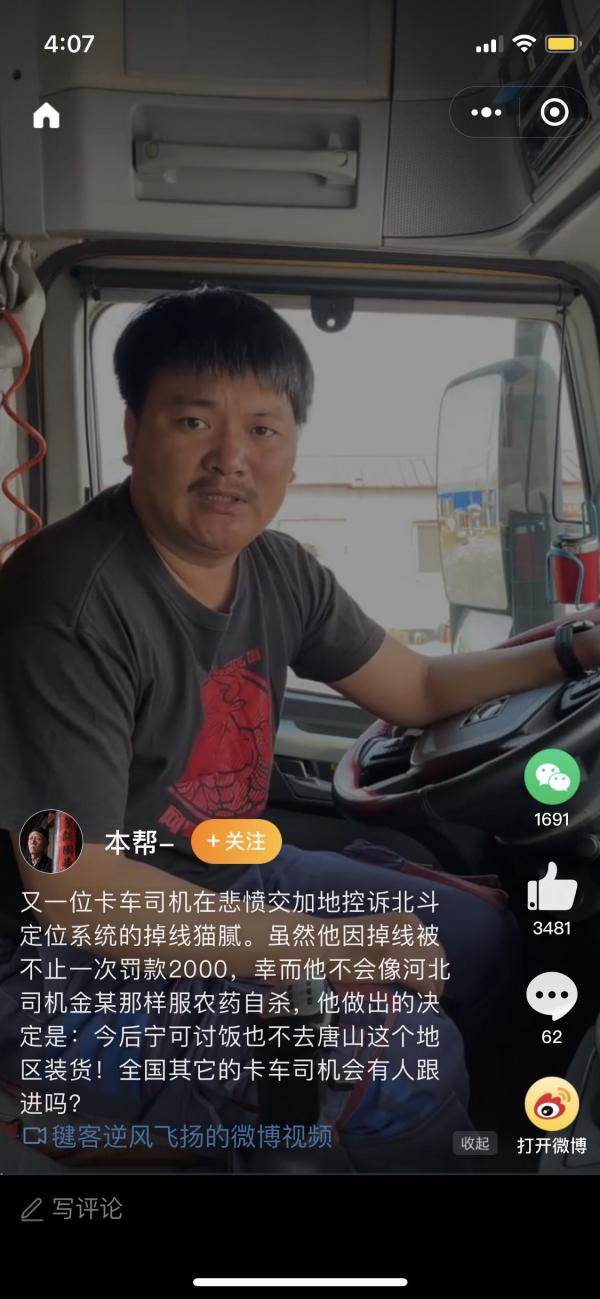Open 本帮- profile avatar
Image resolution: width=600 pixels, height=1299 pixels.
click(x=51, y=841)
